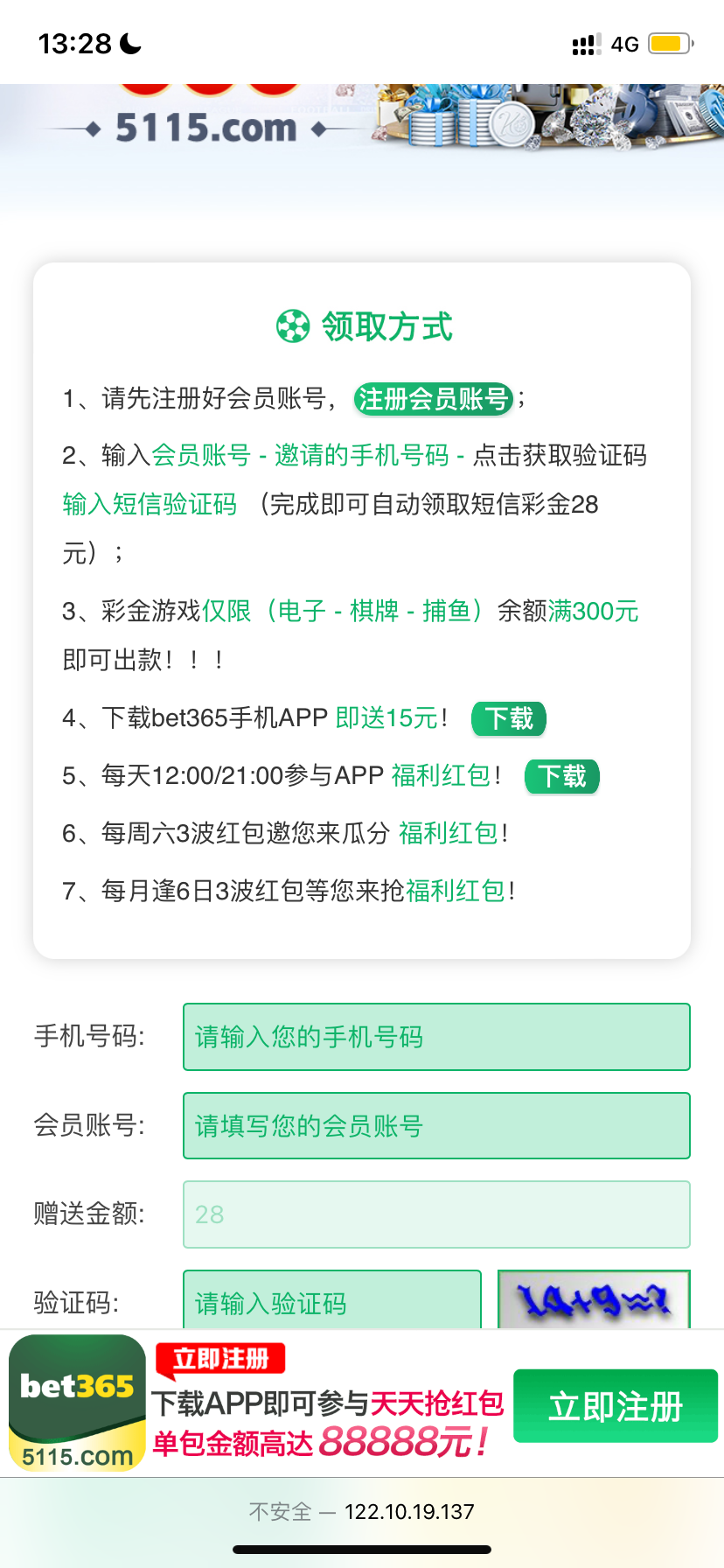Image resolution: width=724 pixels, height=1568 pixels.
Task: Tap 下载 next to APP 福利红包
Action: (562, 776)
